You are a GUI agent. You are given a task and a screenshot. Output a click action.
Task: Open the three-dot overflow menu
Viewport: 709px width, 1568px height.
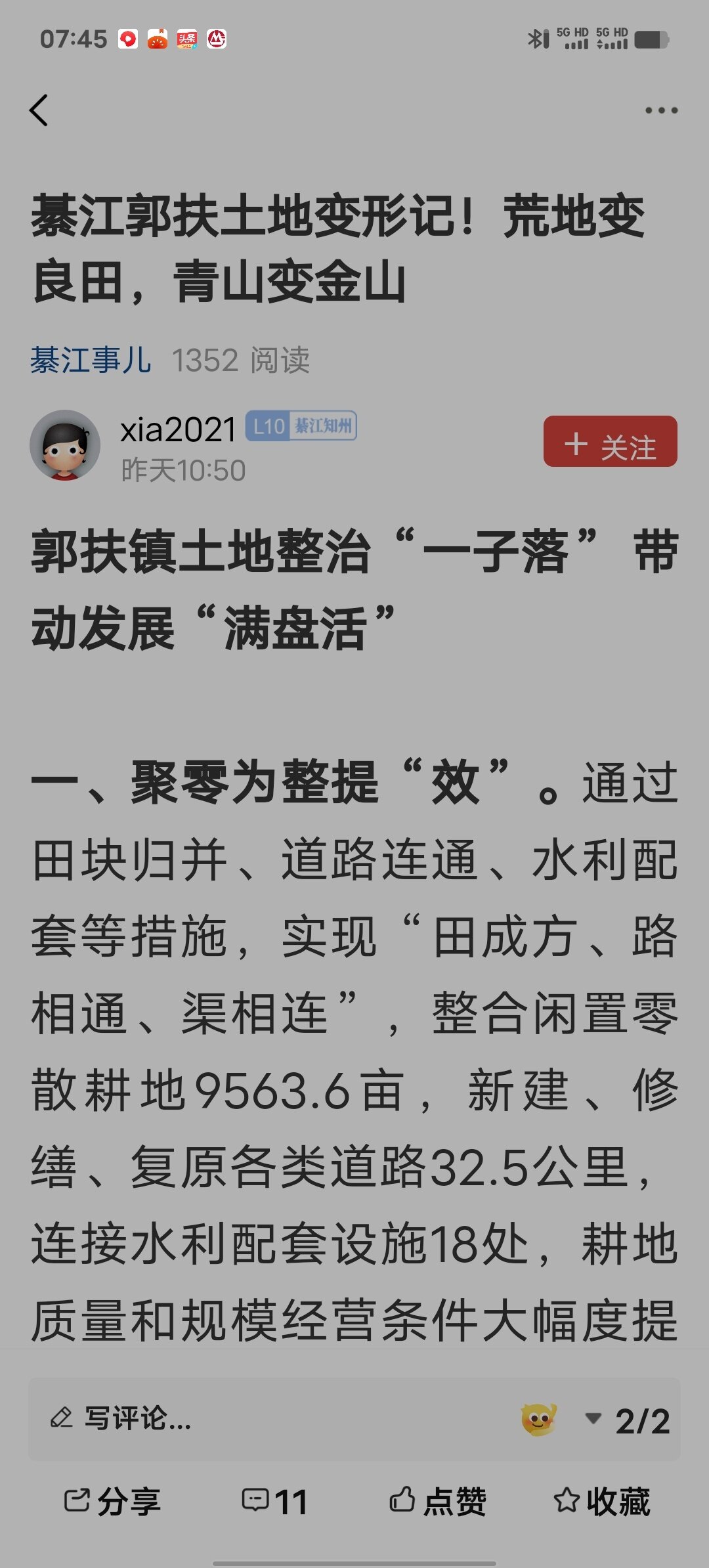coord(661,110)
